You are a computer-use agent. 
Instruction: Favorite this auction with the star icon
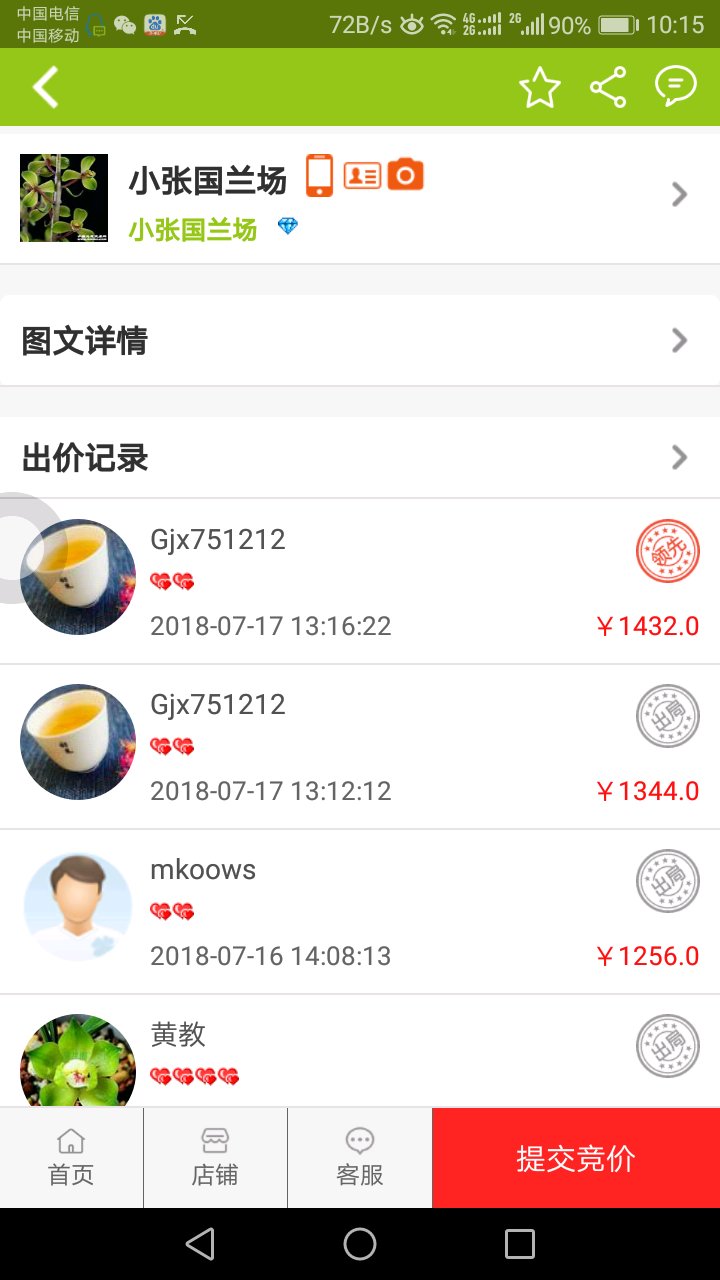coord(540,88)
